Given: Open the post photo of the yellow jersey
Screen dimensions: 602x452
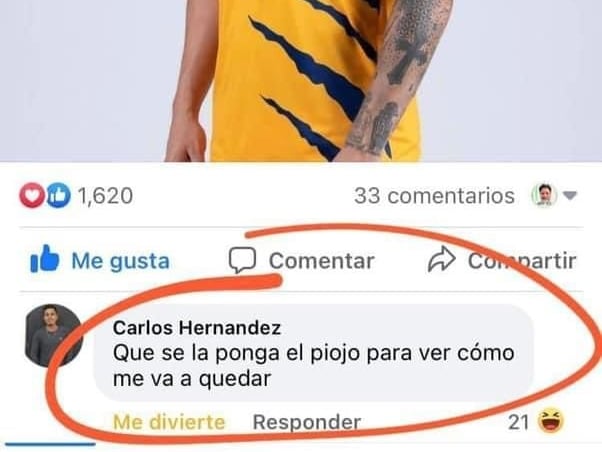Looking at the screenshot, I should coord(300,80).
